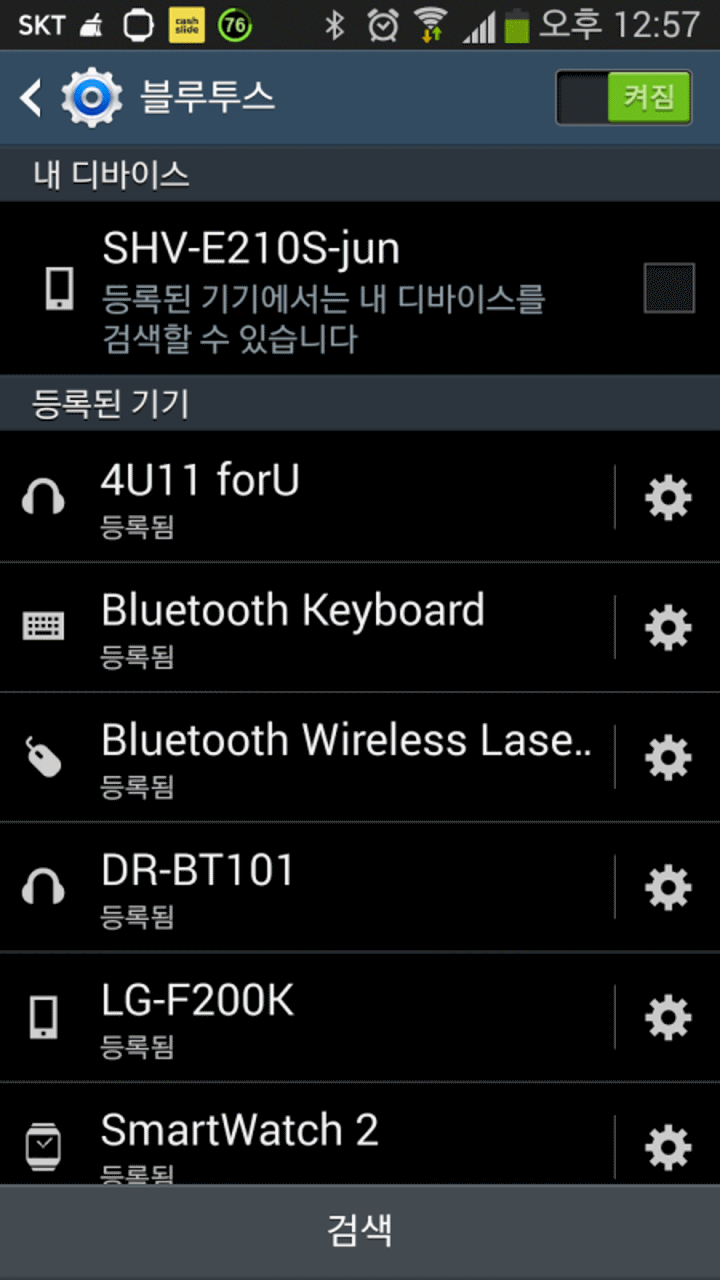The image size is (720, 1280).
Task: Tap 검색 to scan for devices
Action: [x=360, y=1231]
